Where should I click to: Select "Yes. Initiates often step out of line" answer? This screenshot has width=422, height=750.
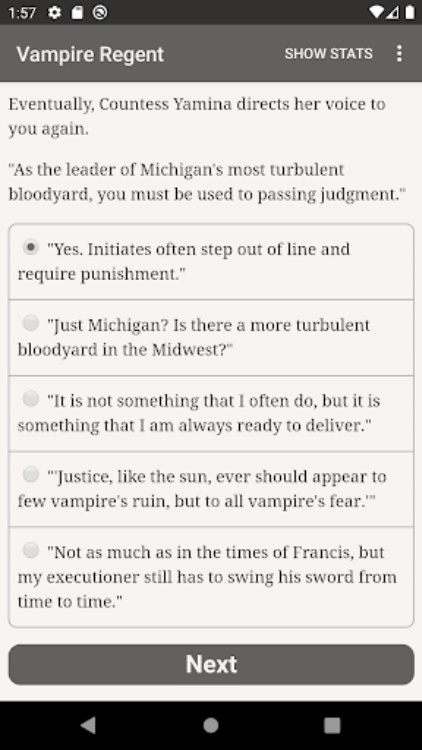pyautogui.click(x=211, y=262)
